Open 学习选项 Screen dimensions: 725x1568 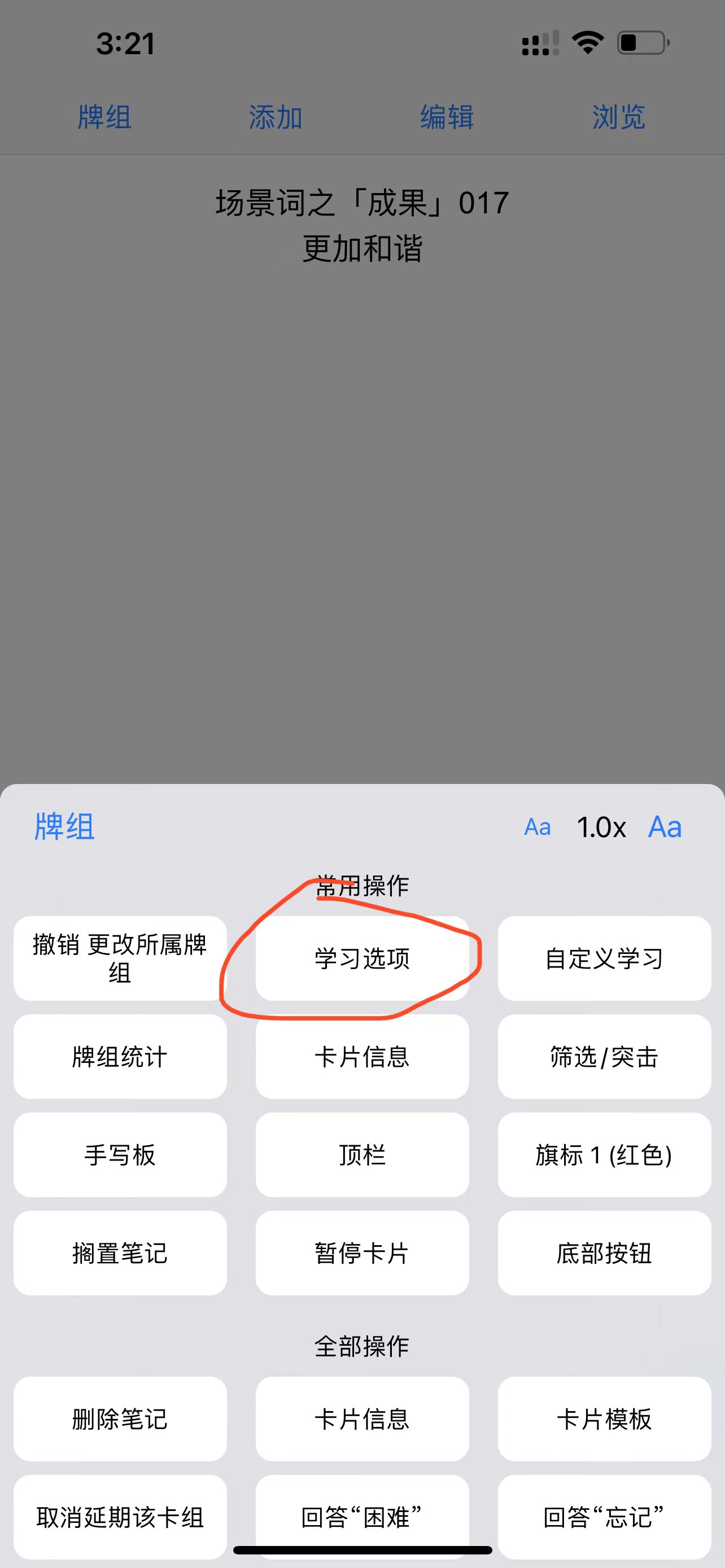click(362, 958)
